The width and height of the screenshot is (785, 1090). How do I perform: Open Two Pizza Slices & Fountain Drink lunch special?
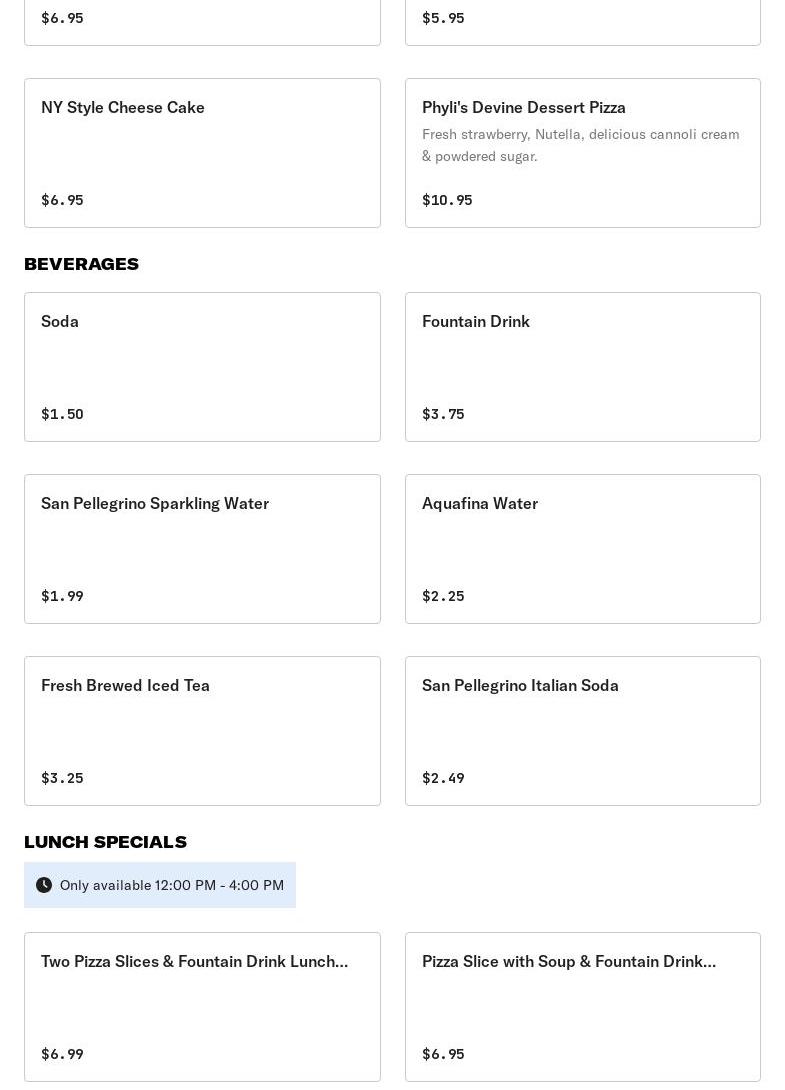coord(202,1007)
